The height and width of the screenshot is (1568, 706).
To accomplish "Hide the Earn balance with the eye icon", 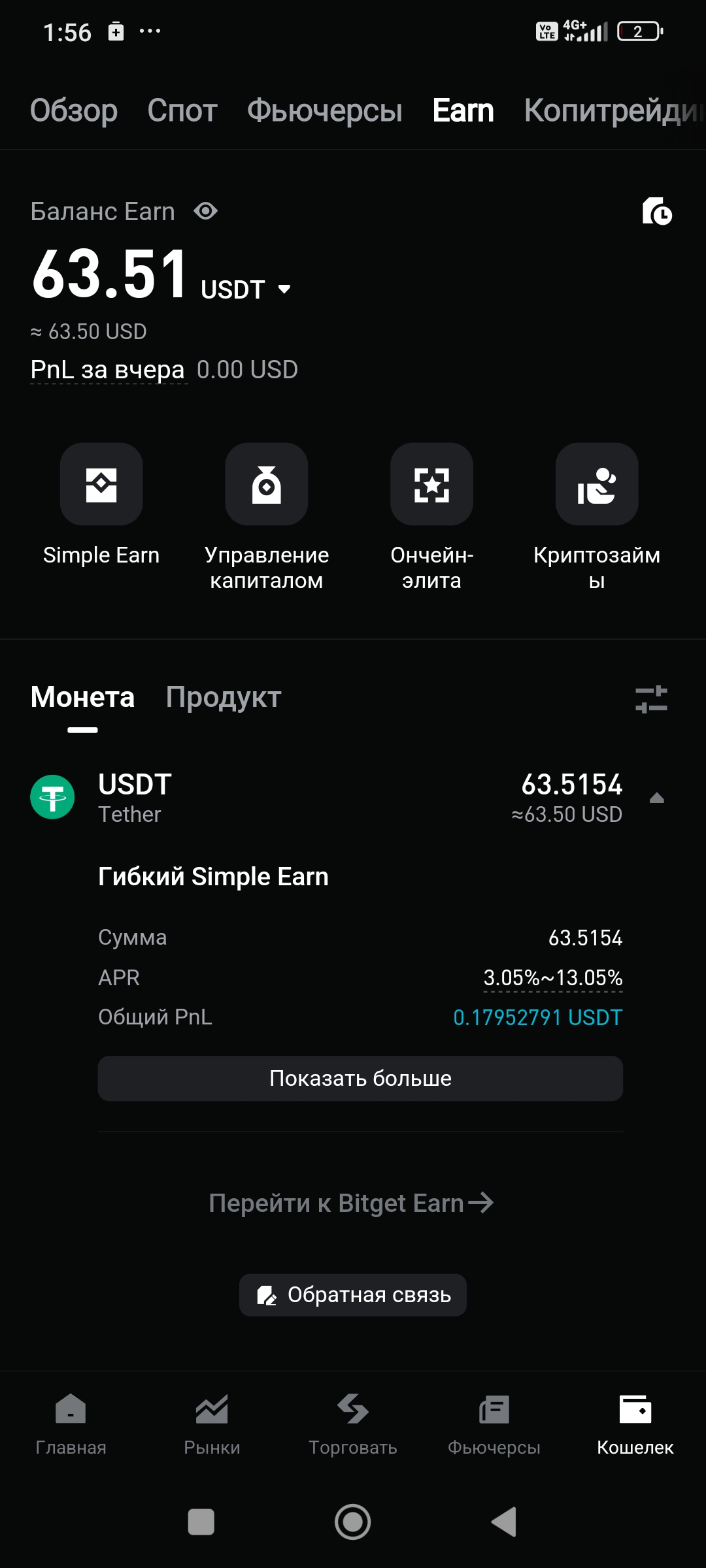I will pos(206,211).
